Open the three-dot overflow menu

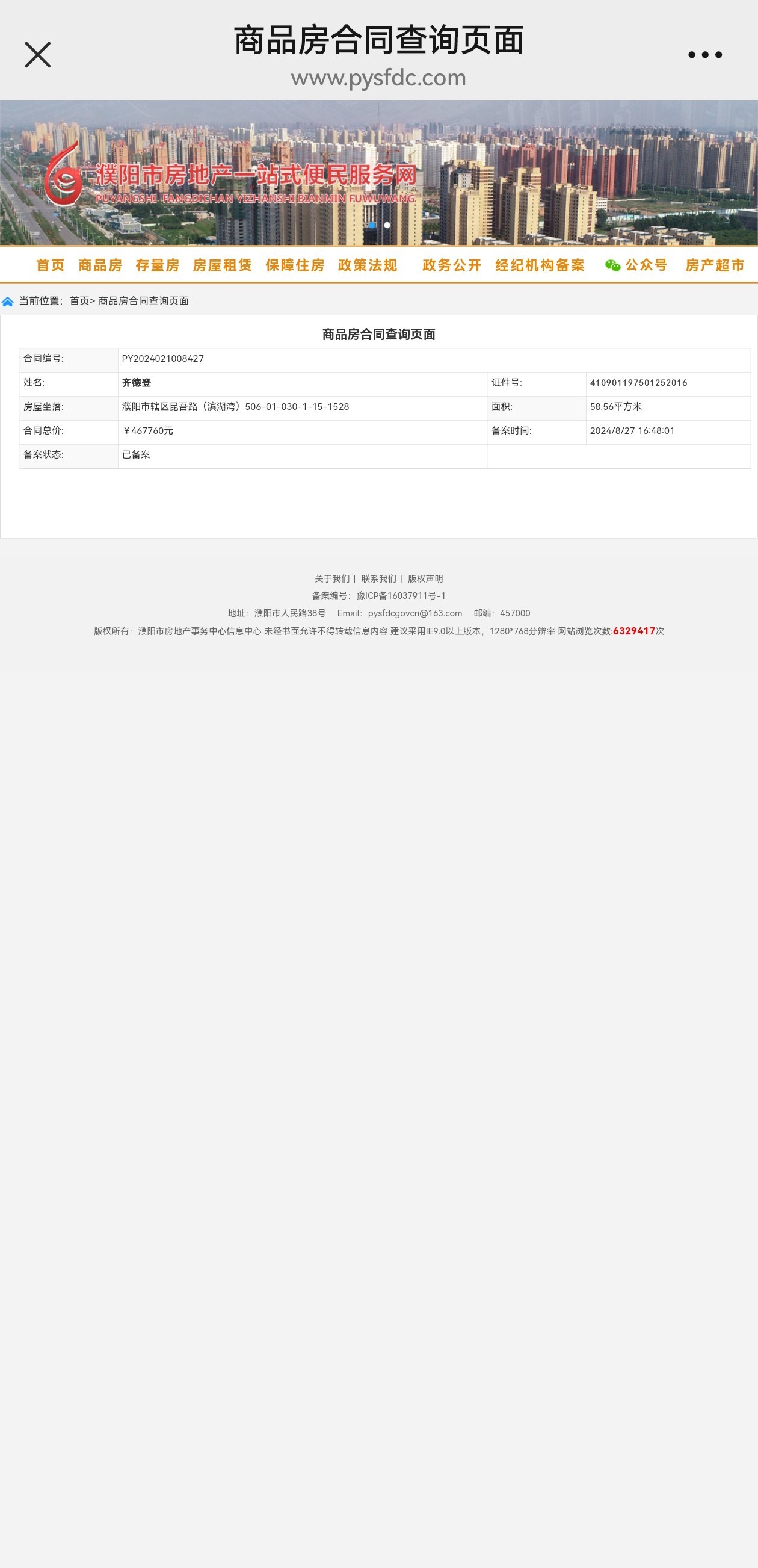[x=704, y=55]
